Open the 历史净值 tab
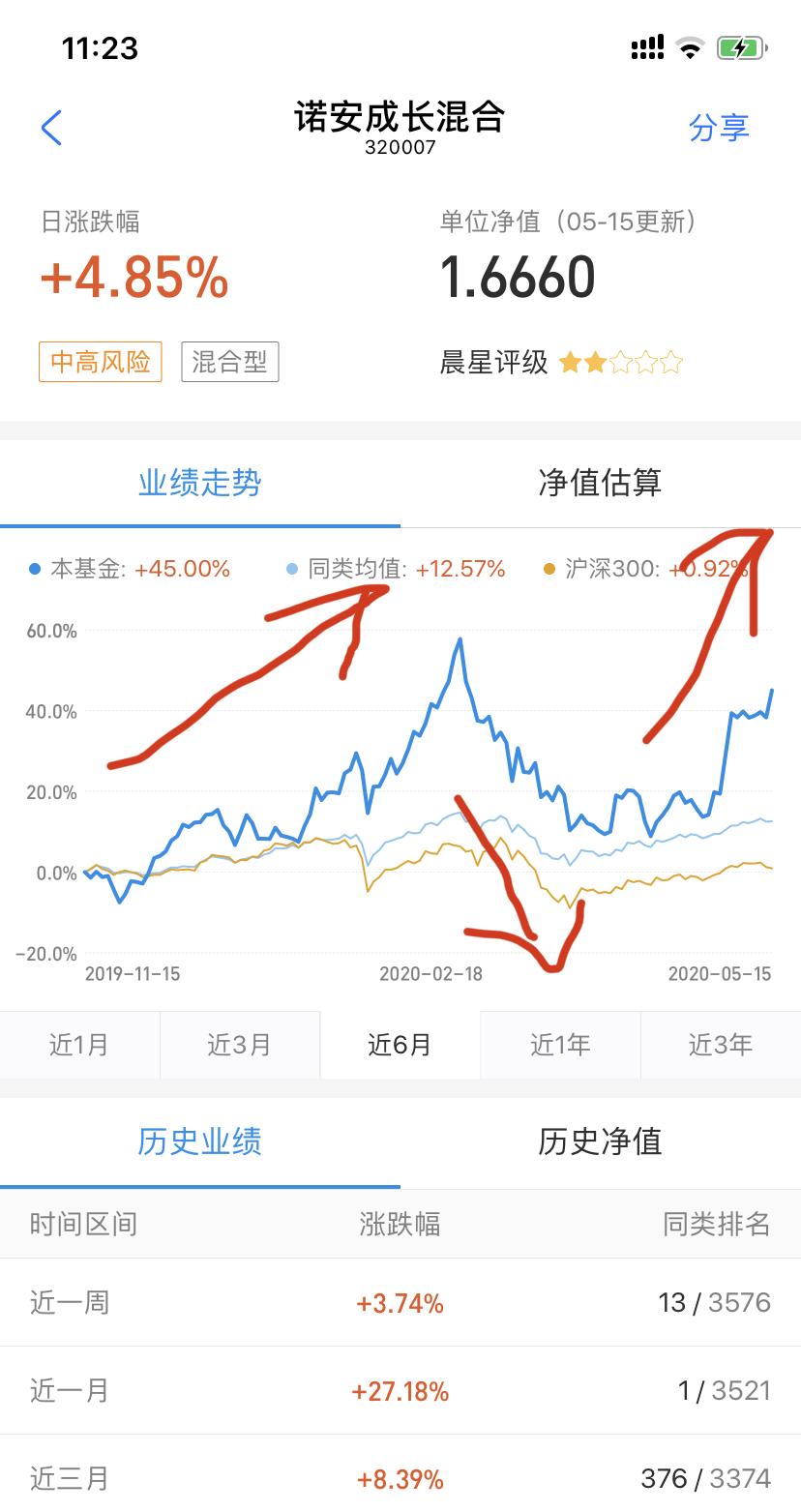This screenshot has width=801, height=1512. (600, 1141)
